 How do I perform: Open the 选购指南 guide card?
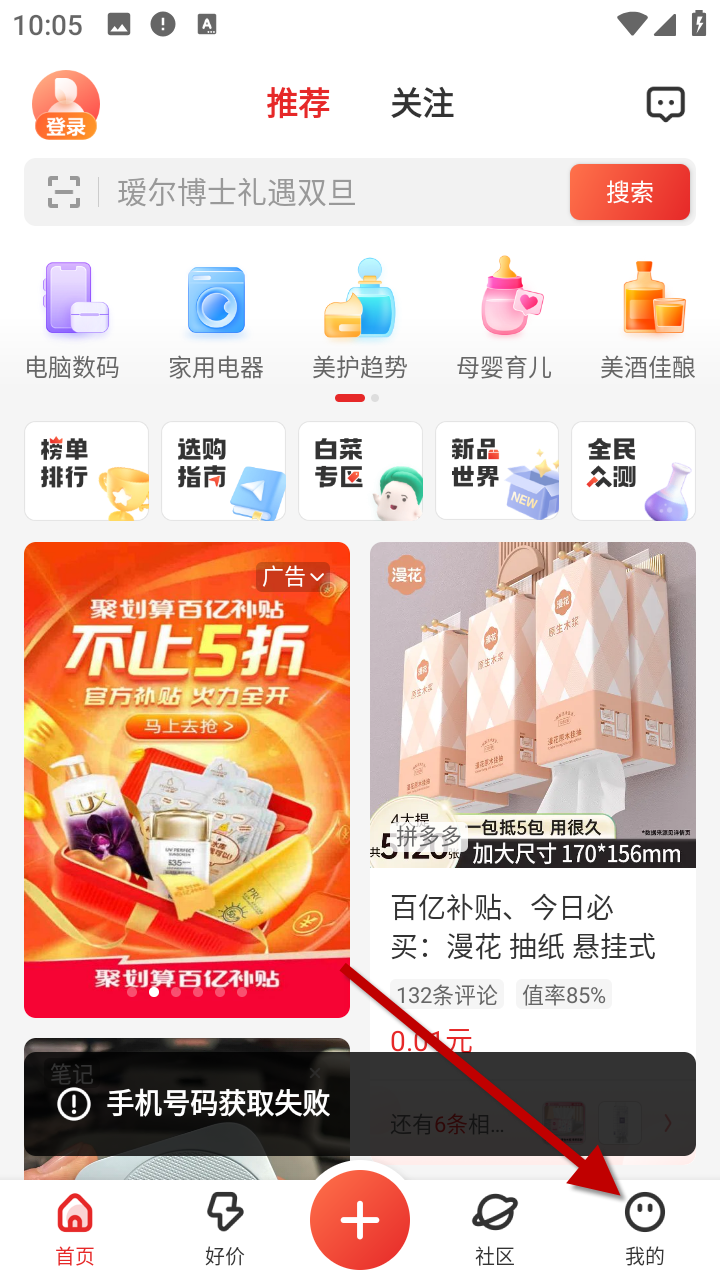click(223, 471)
